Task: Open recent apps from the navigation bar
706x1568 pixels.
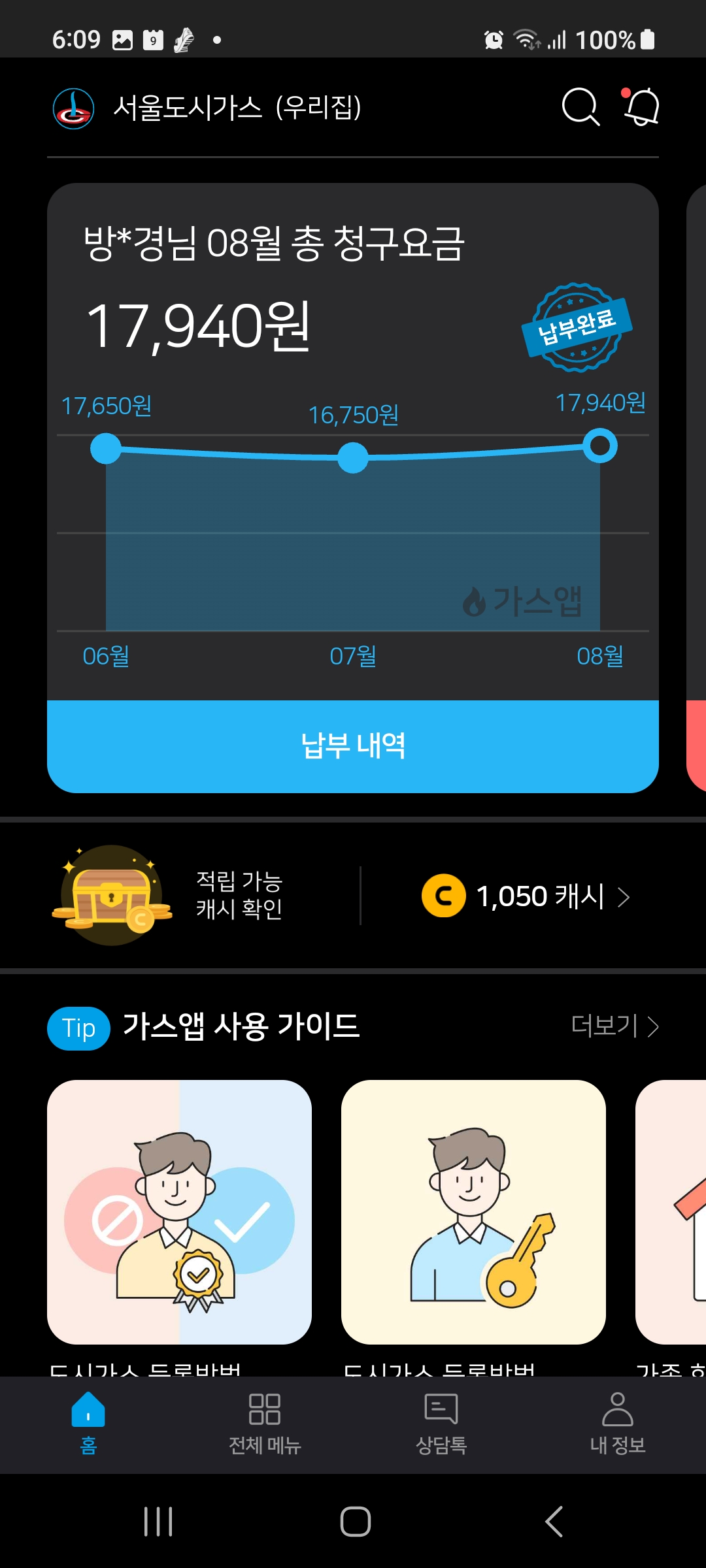Action: coord(158,1522)
